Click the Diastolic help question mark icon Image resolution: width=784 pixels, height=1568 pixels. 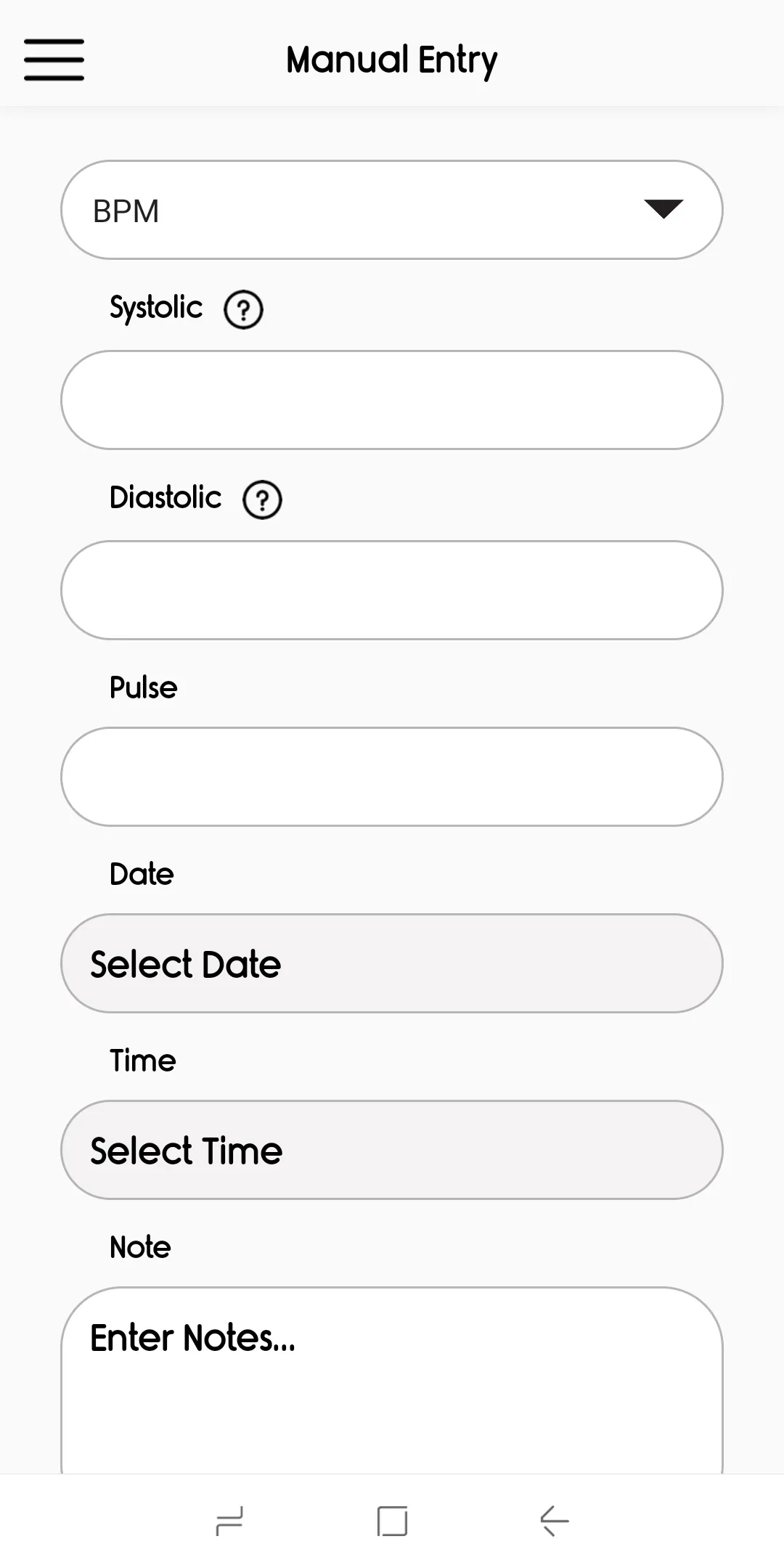click(x=261, y=499)
